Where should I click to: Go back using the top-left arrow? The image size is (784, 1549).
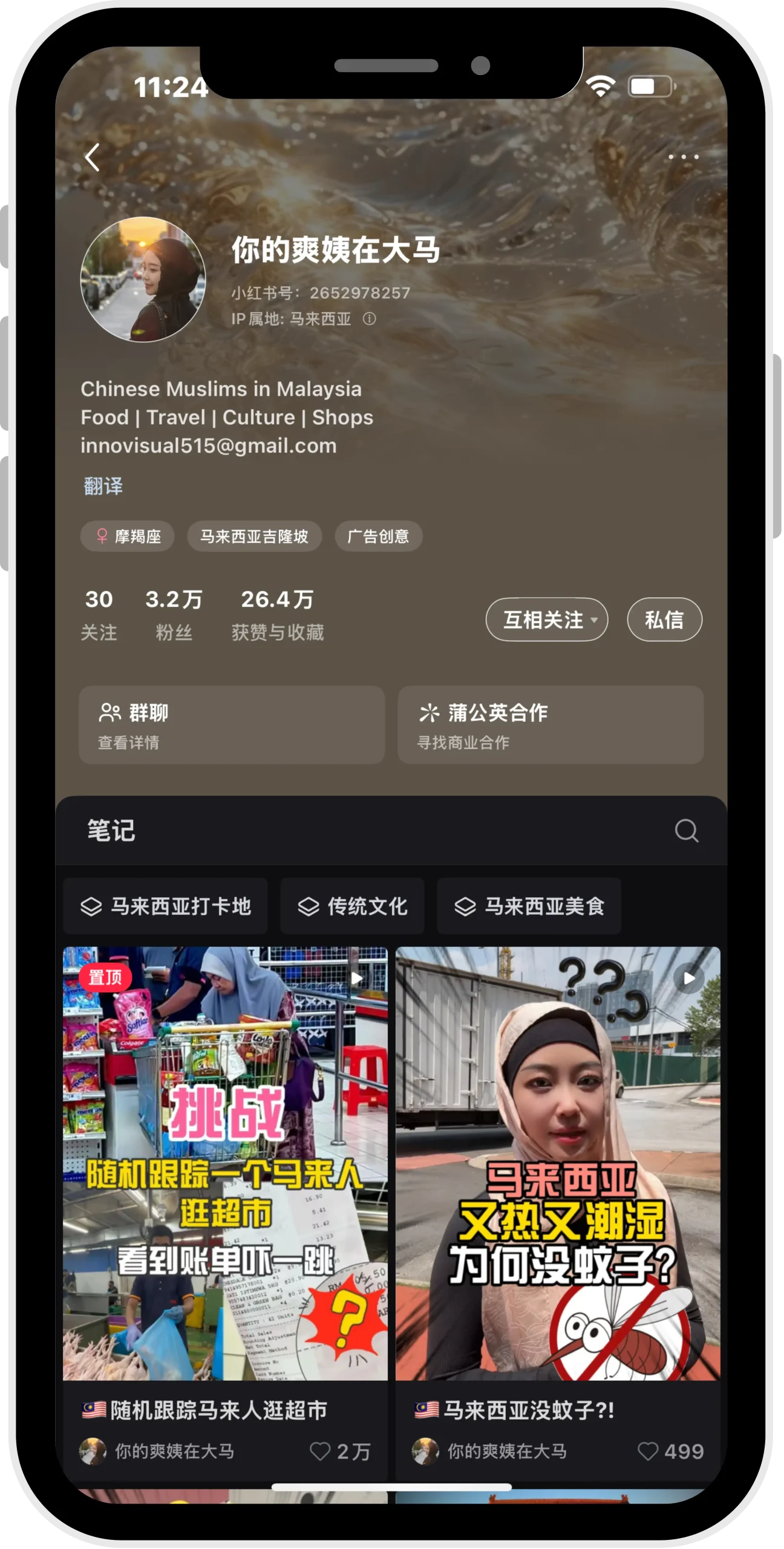[x=93, y=157]
